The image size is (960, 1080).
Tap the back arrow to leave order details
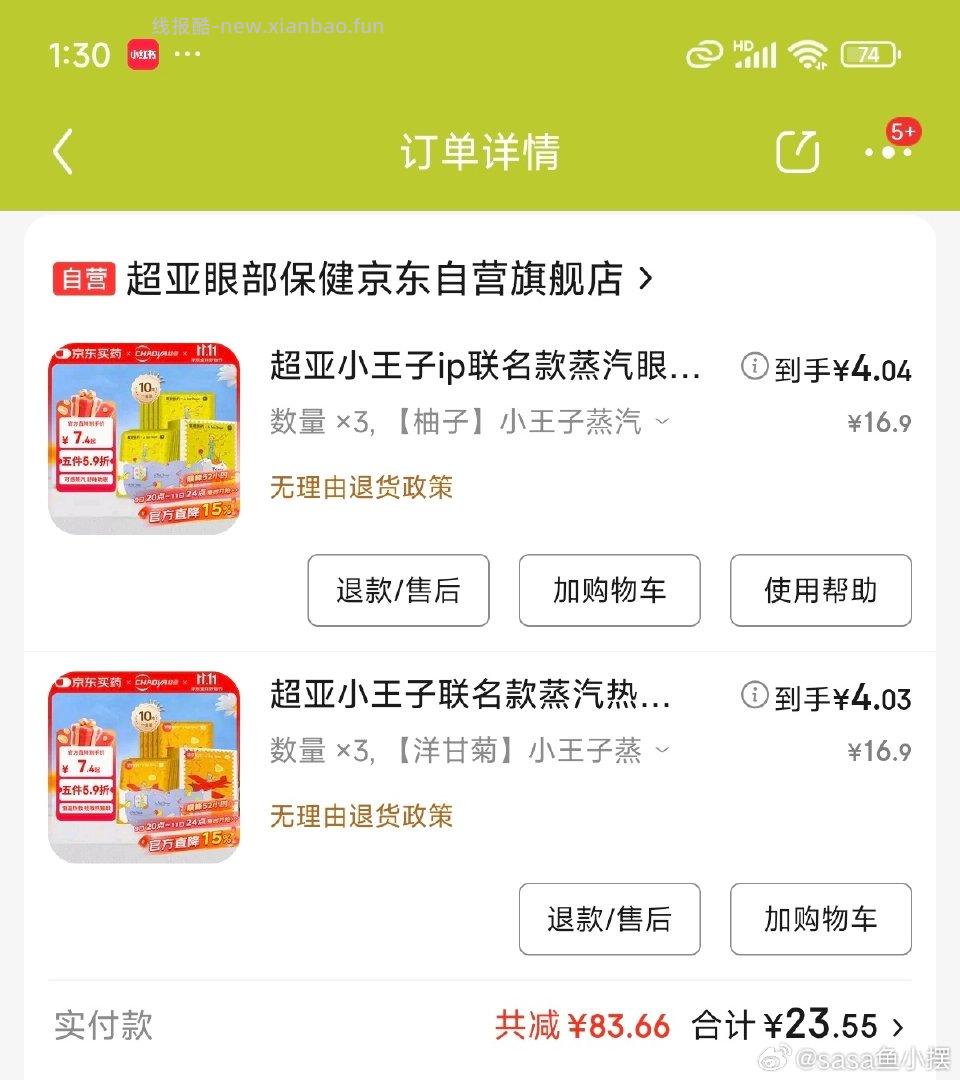coord(62,150)
